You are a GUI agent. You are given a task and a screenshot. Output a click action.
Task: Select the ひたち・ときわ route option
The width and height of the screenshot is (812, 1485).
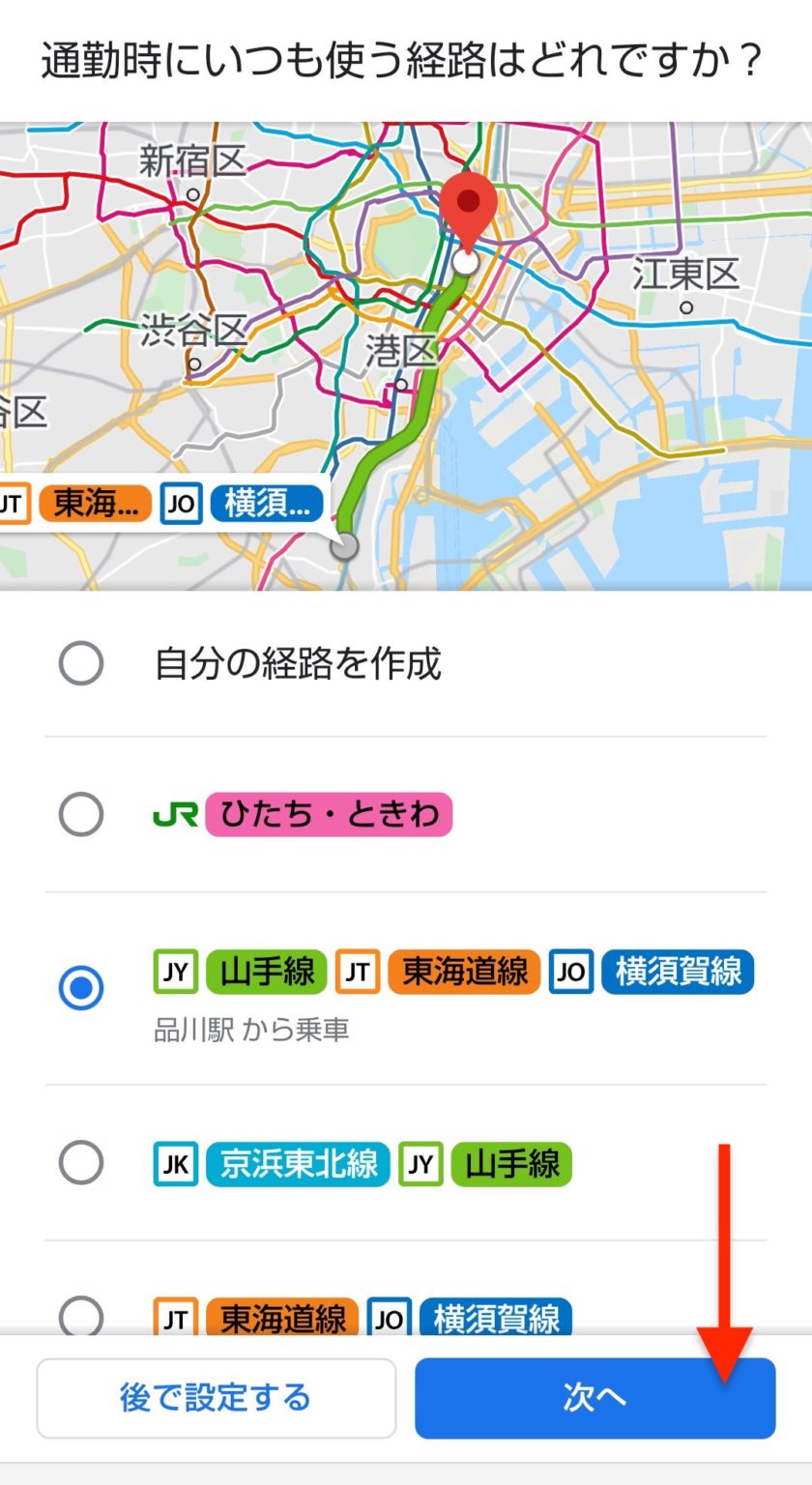80,814
